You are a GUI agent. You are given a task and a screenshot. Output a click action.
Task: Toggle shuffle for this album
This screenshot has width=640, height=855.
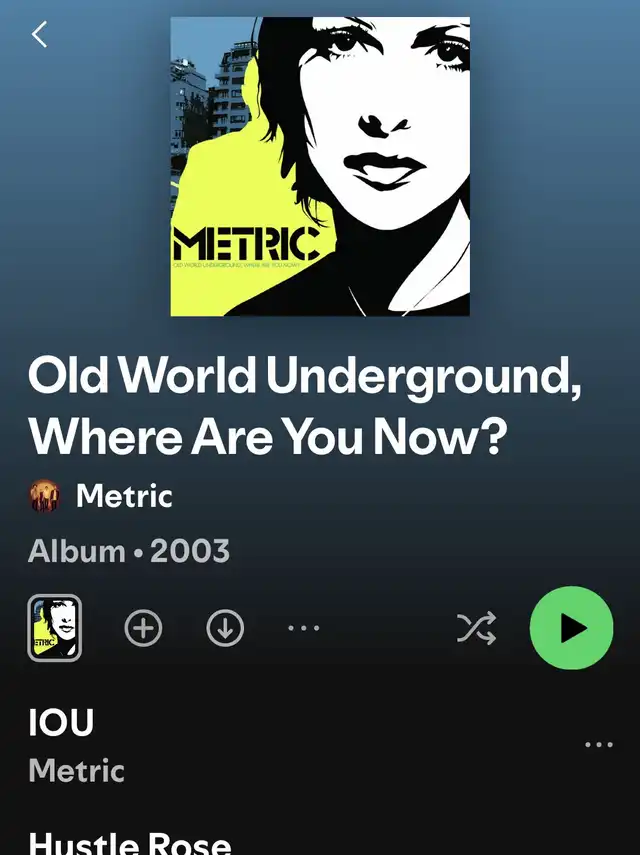click(x=476, y=628)
